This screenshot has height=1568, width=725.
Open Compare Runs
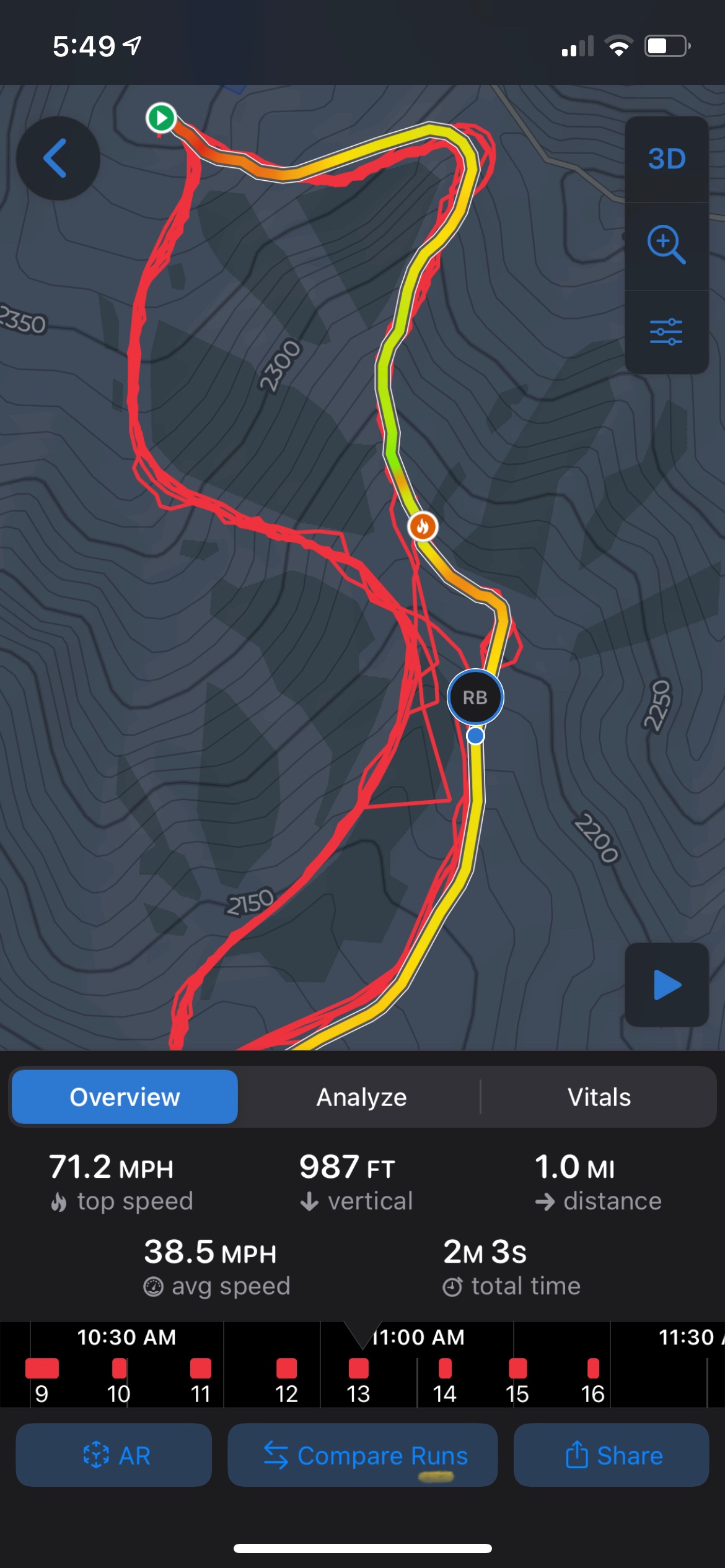[x=362, y=1455]
